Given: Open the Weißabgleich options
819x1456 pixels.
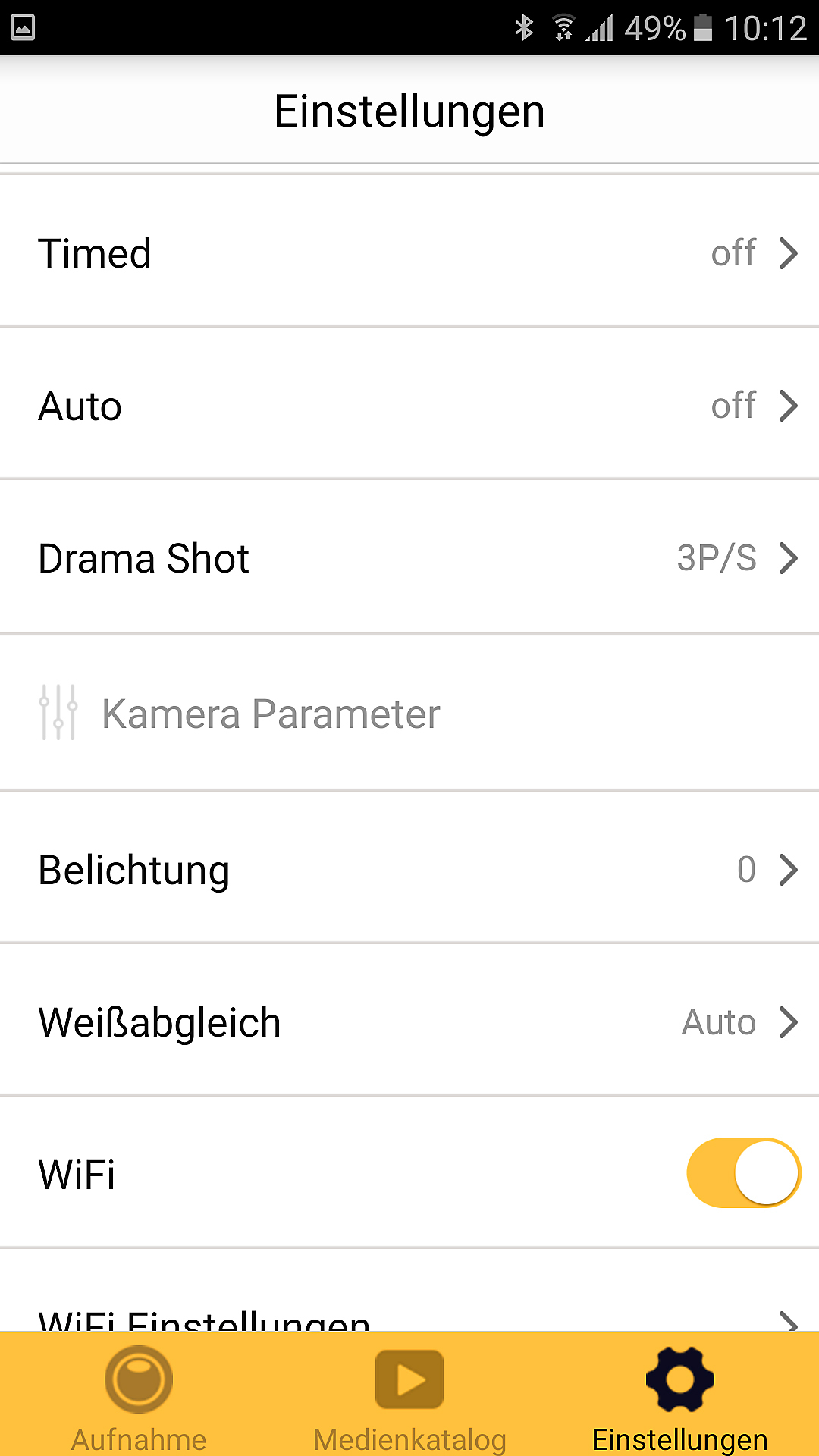Looking at the screenshot, I should click(x=409, y=1022).
